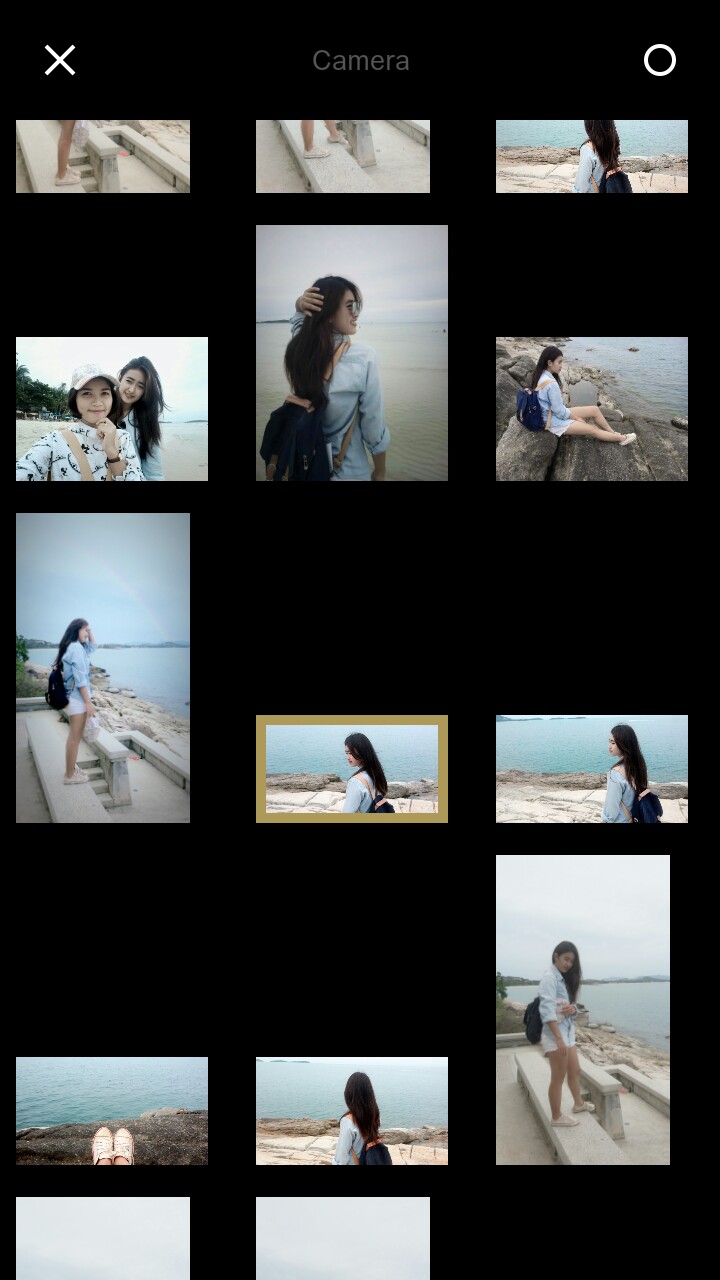Close the Camera photo picker
This screenshot has height=1280, width=720.
[x=60, y=60]
